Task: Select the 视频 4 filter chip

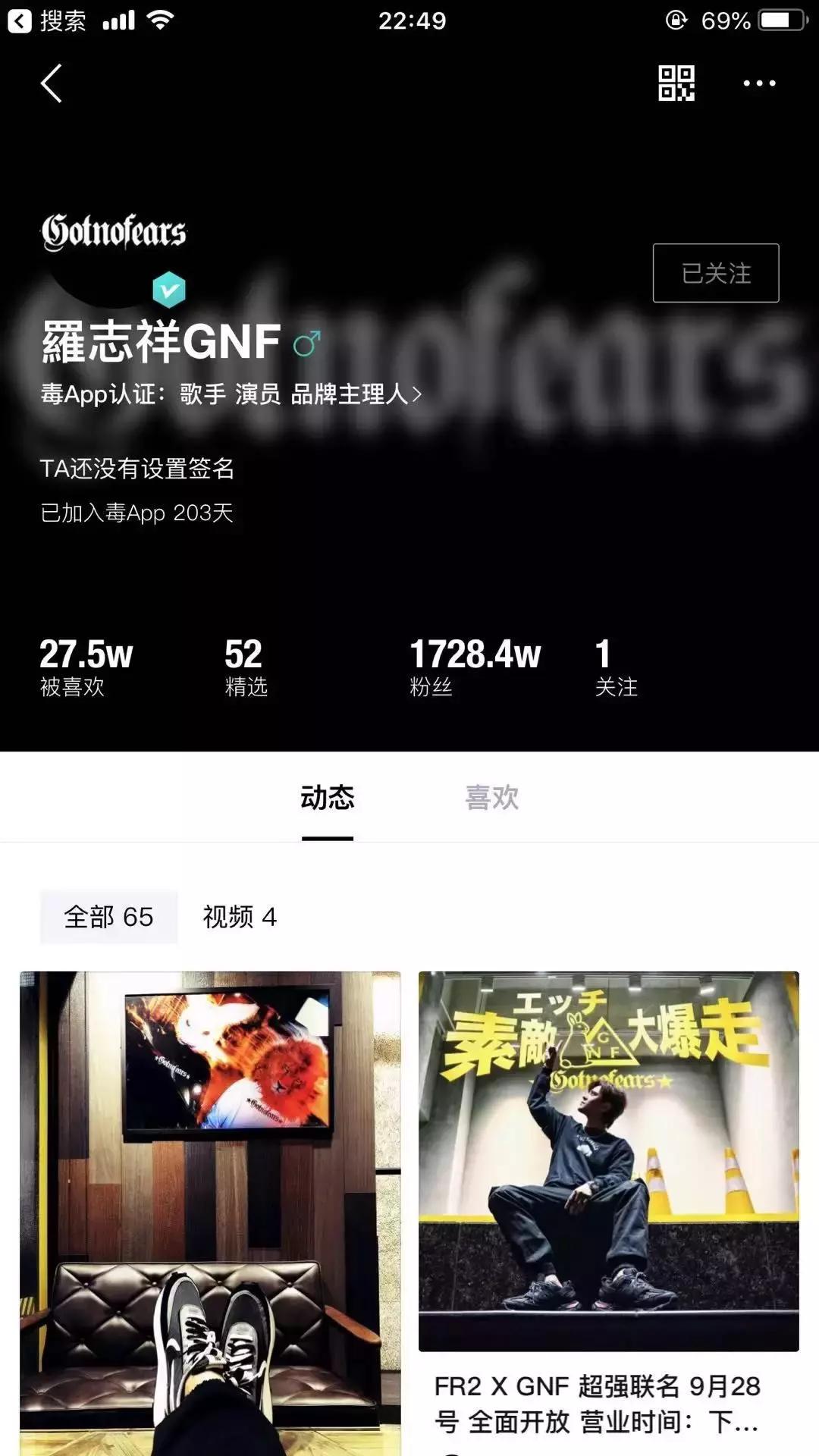Action: (239, 918)
